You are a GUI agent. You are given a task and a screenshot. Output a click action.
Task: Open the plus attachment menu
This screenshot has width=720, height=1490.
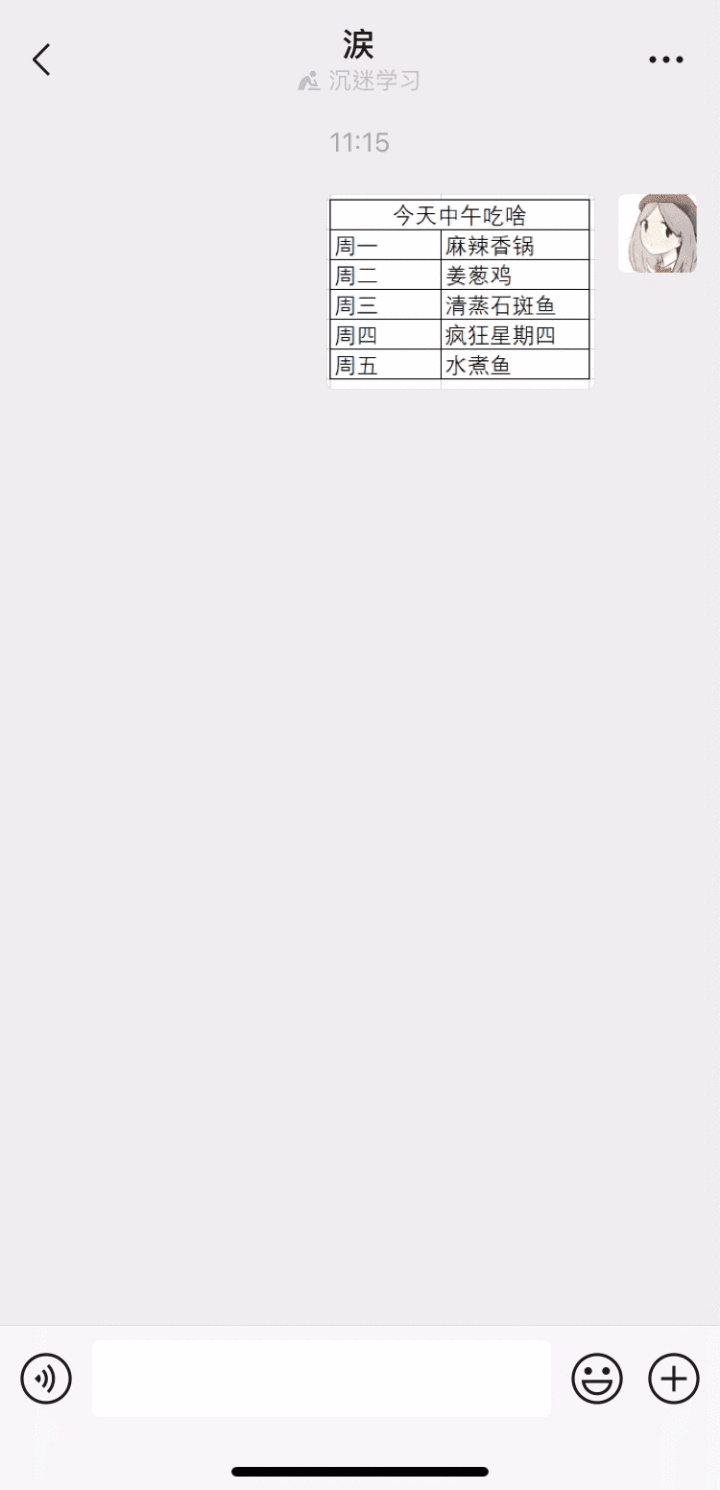tap(674, 1379)
